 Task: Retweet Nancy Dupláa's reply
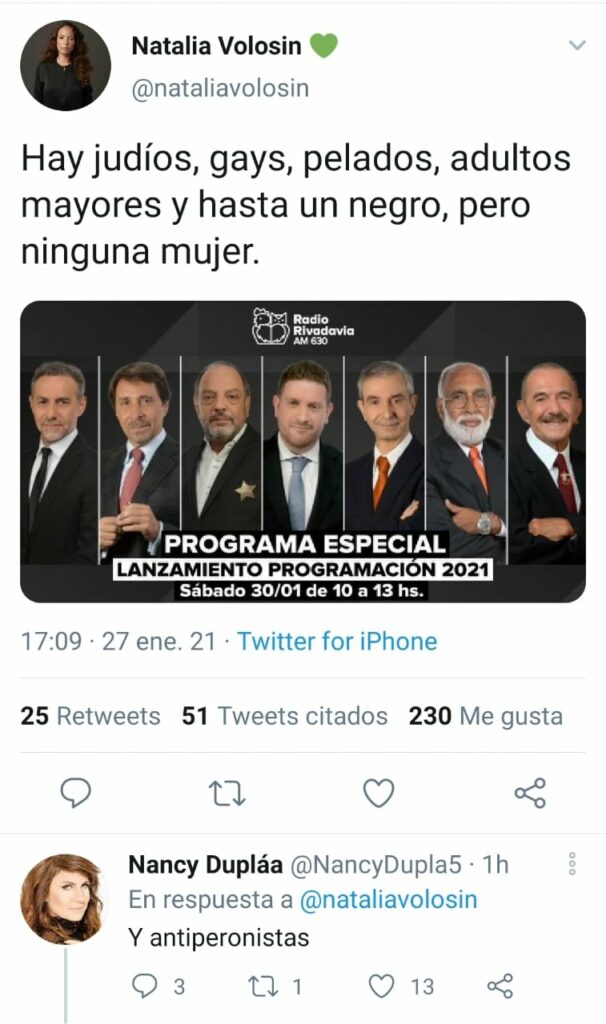(264, 987)
